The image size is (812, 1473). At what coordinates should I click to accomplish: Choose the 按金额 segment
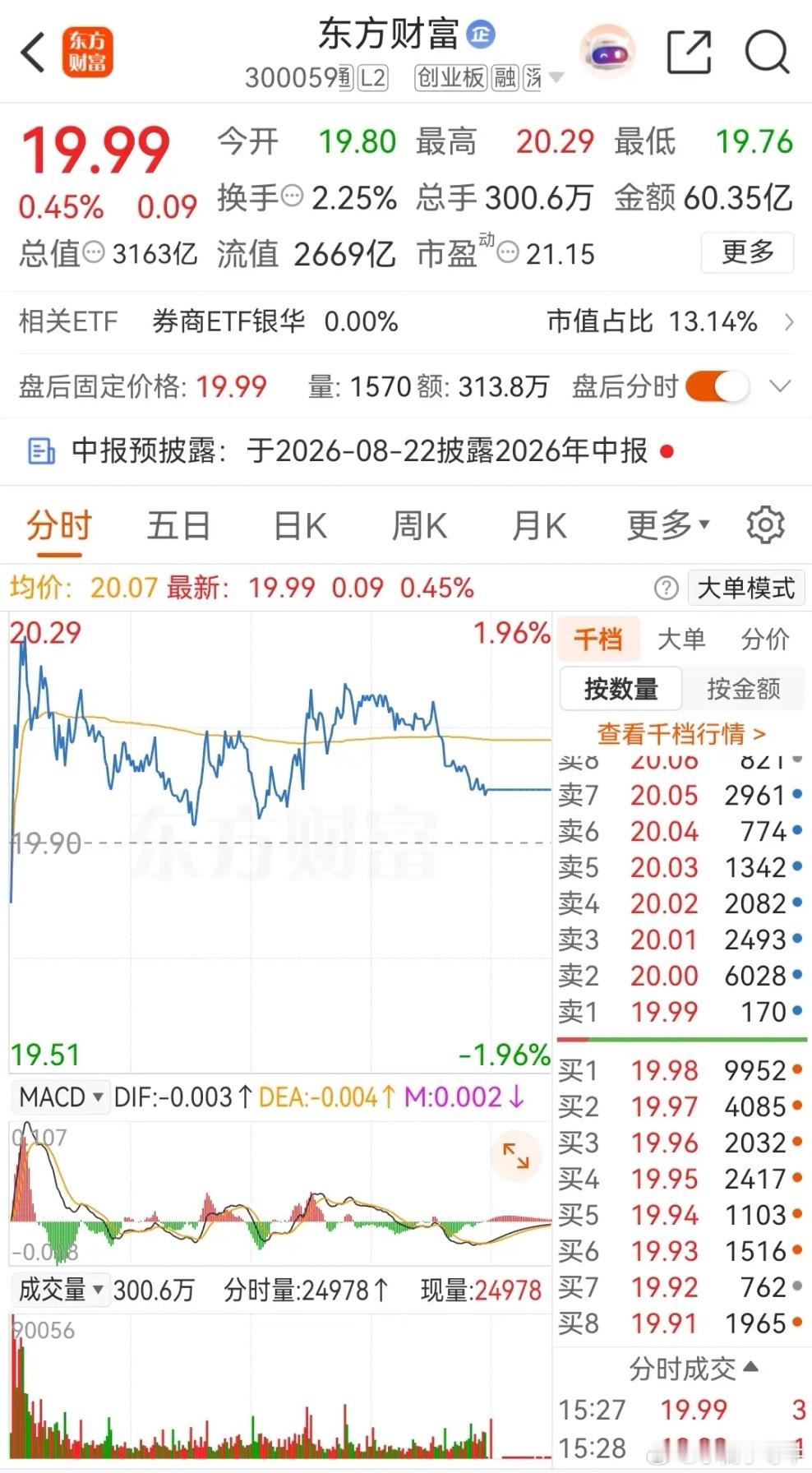(743, 689)
